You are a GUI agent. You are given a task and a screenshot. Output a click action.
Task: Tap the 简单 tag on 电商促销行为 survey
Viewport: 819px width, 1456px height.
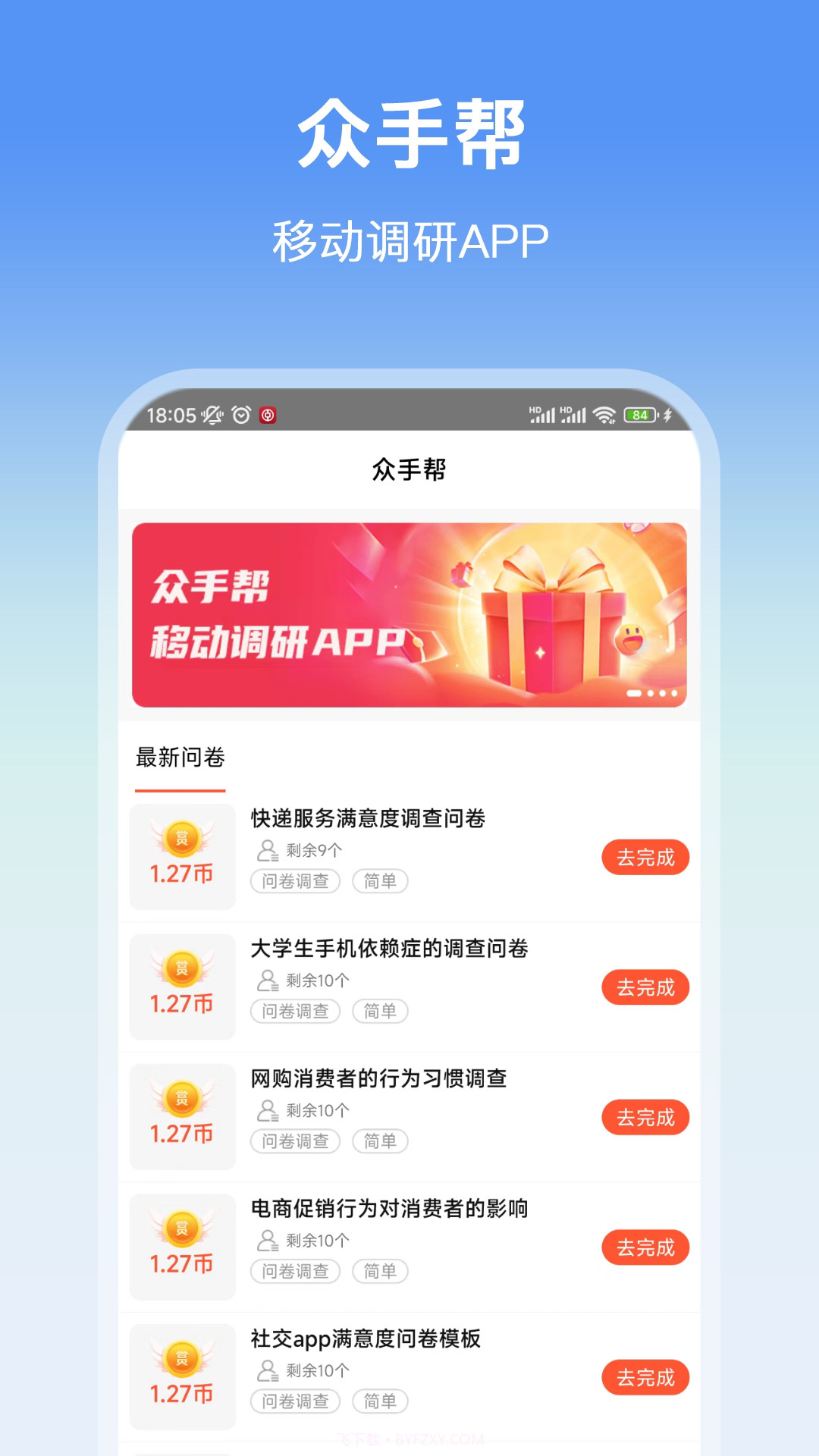coord(381,1272)
